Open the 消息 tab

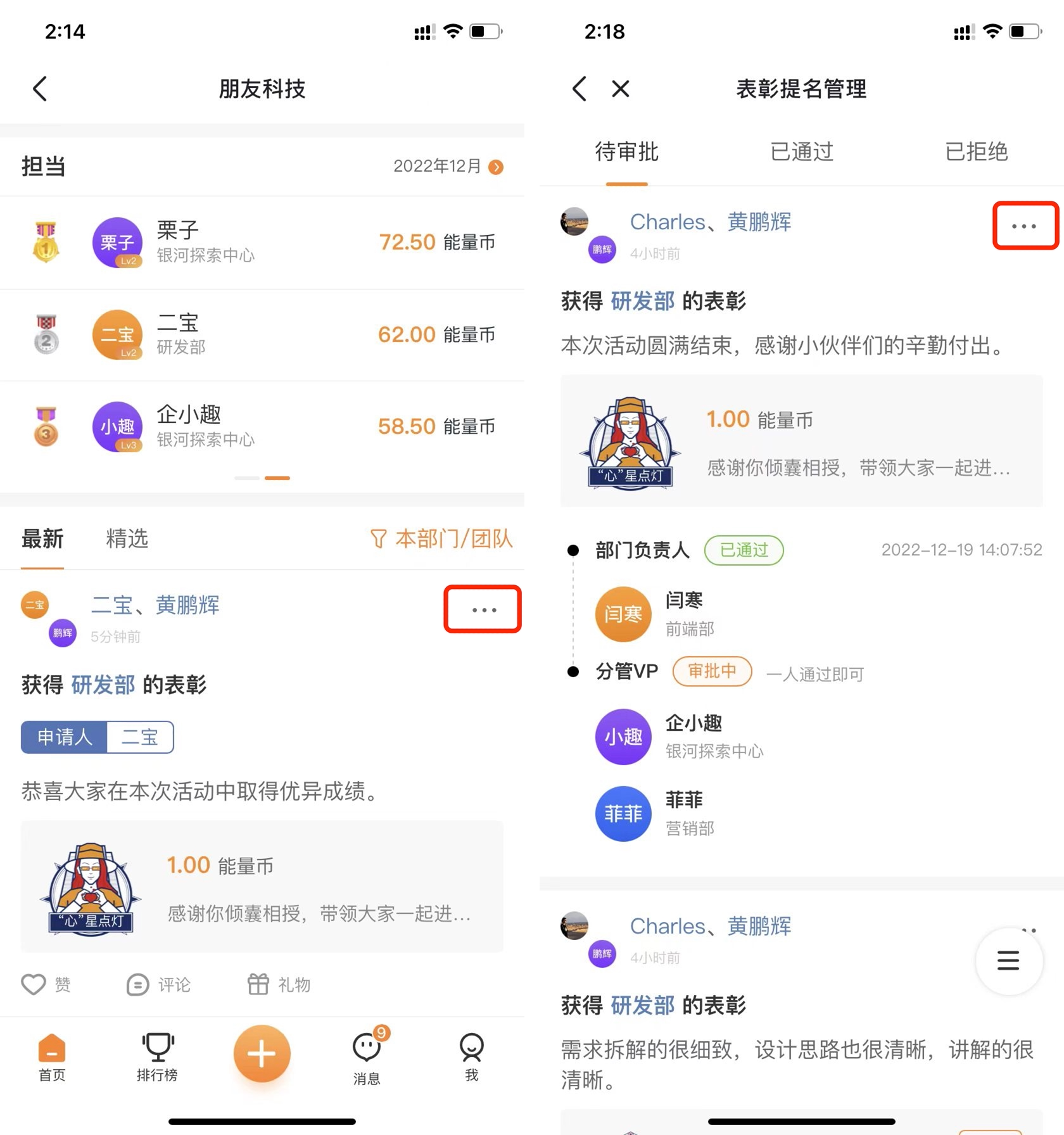[367, 1056]
